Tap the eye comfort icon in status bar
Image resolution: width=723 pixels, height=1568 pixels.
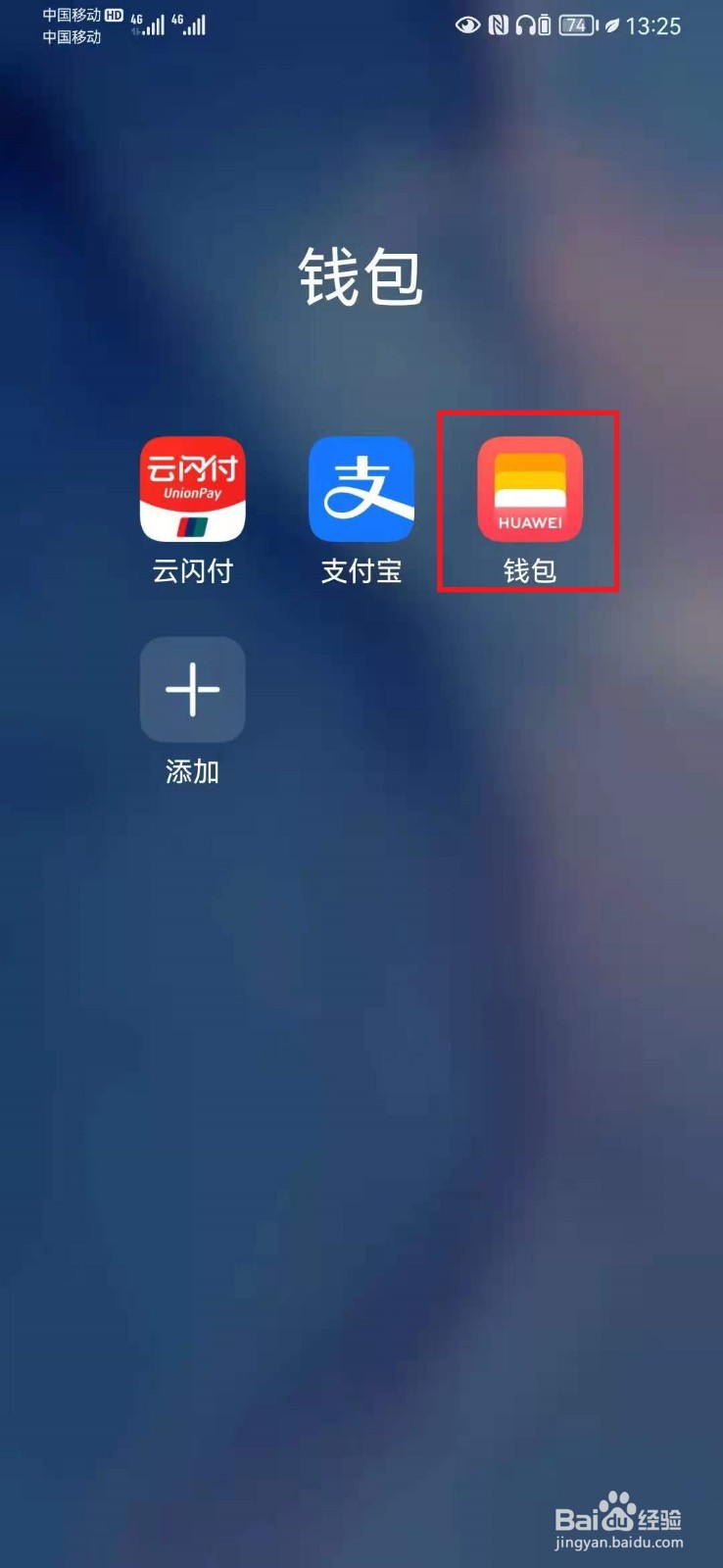[469, 26]
